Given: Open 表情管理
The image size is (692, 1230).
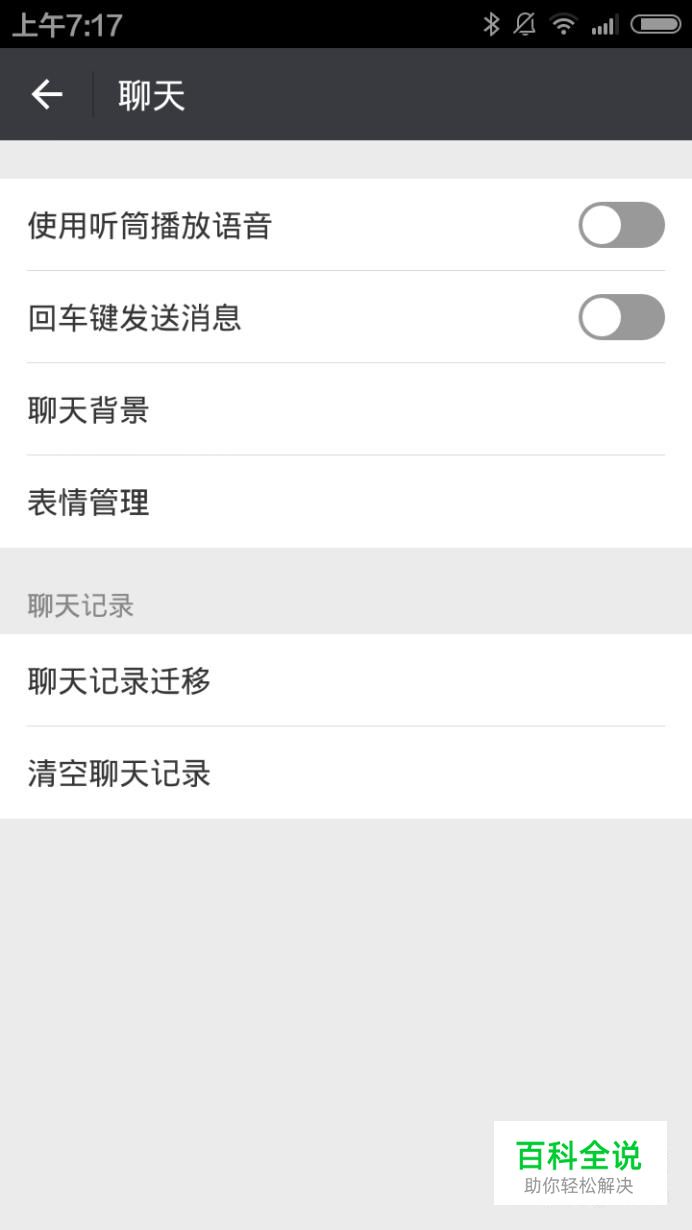Looking at the screenshot, I should 346,502.
